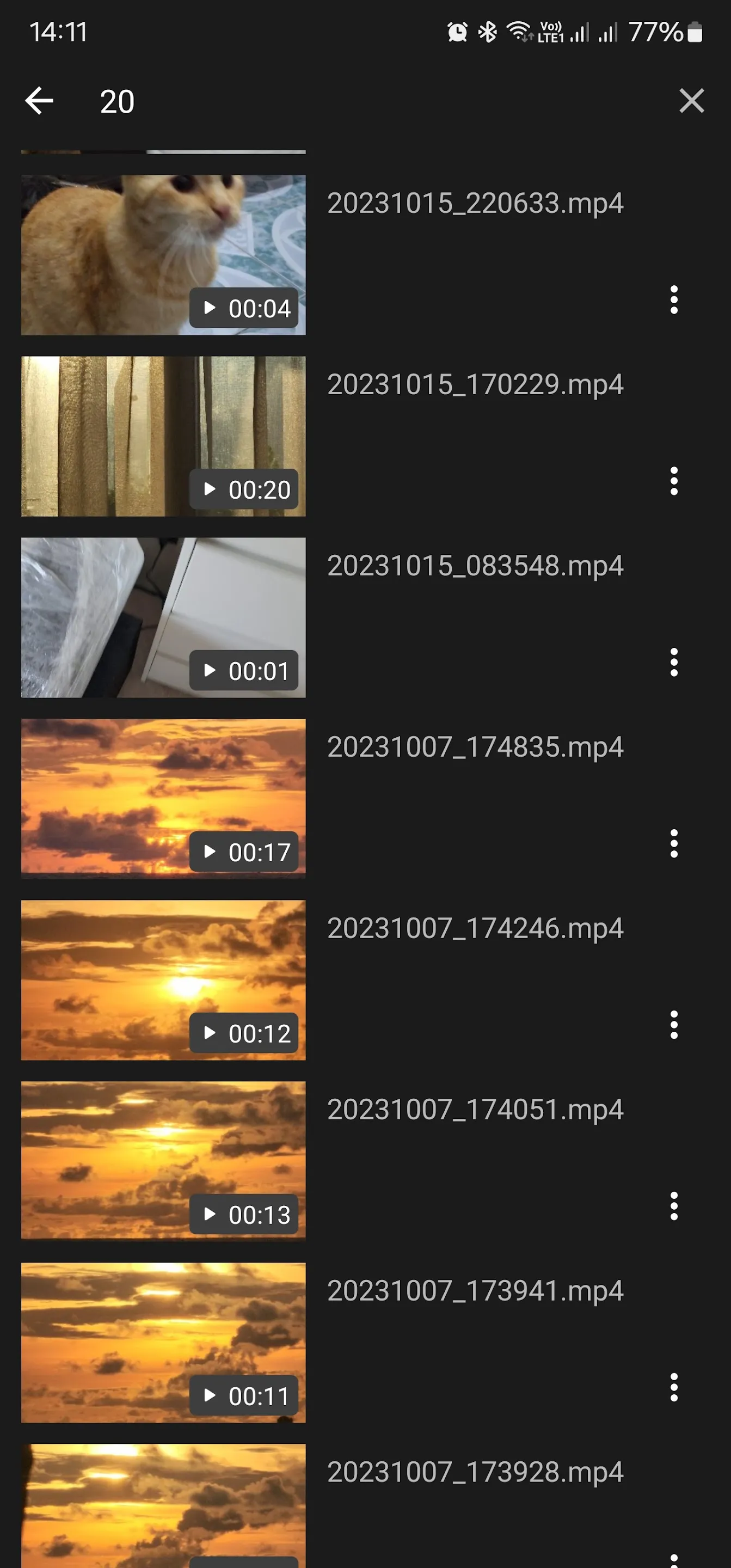Play sunset video 20231007_174835.mp4

point(163,798)
